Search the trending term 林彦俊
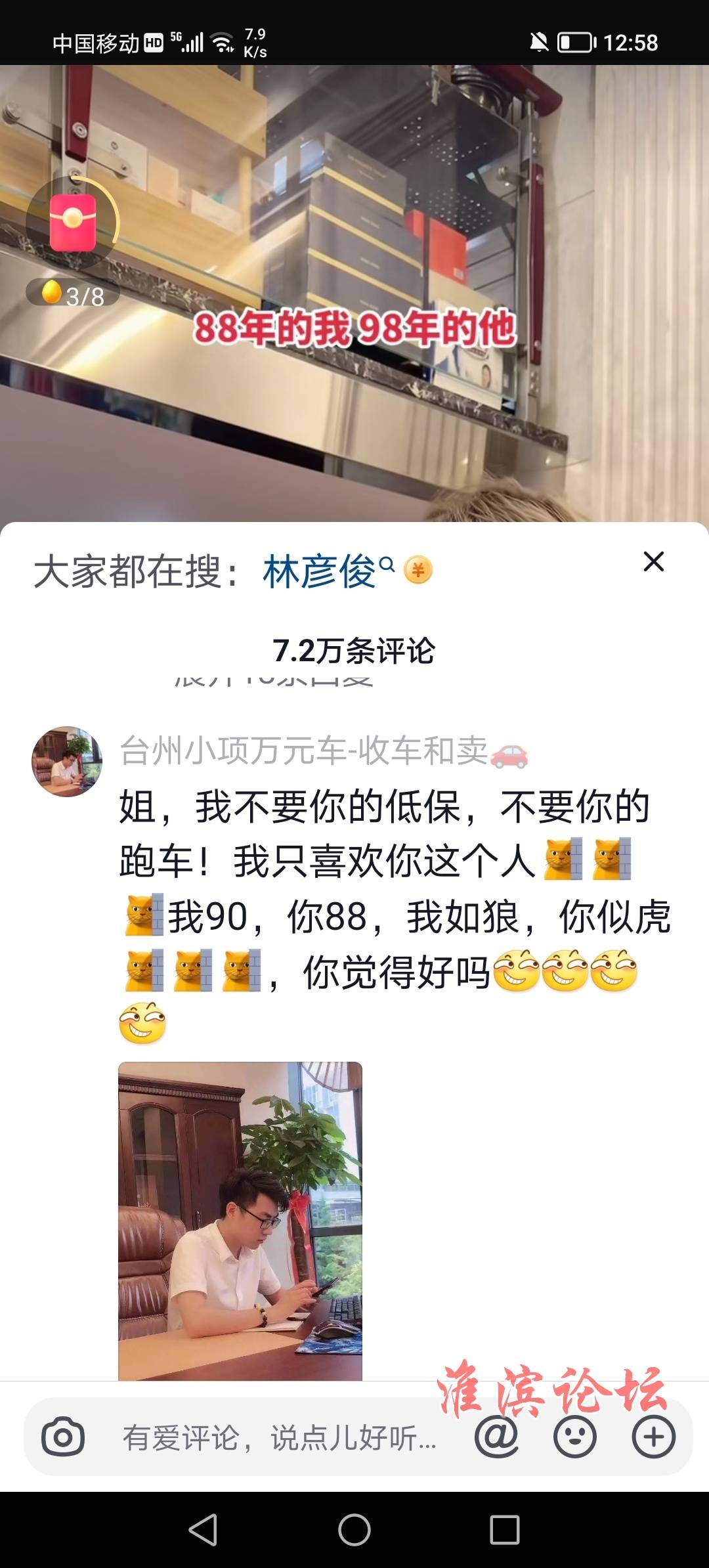 pos(319,571)
